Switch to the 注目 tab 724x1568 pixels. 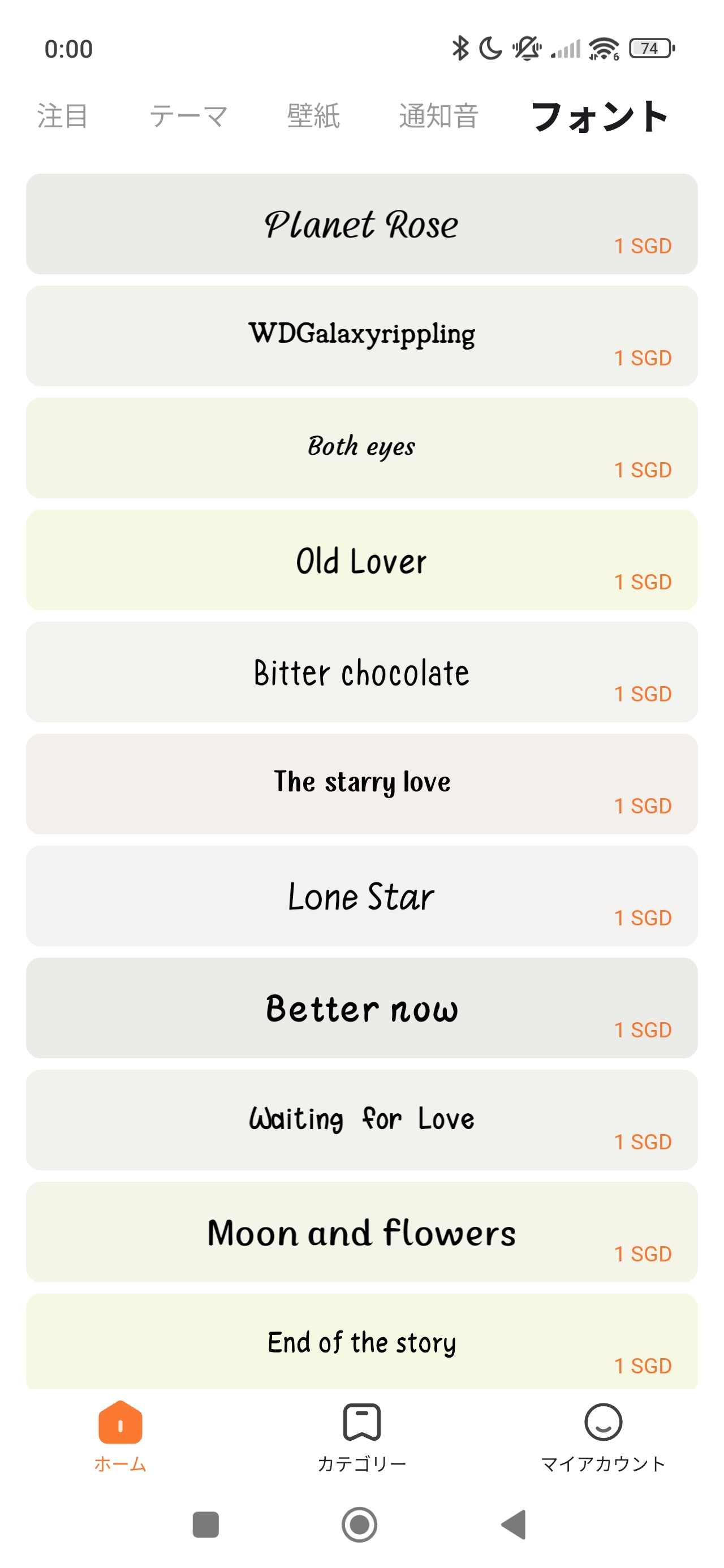click(x=62, y=115)
